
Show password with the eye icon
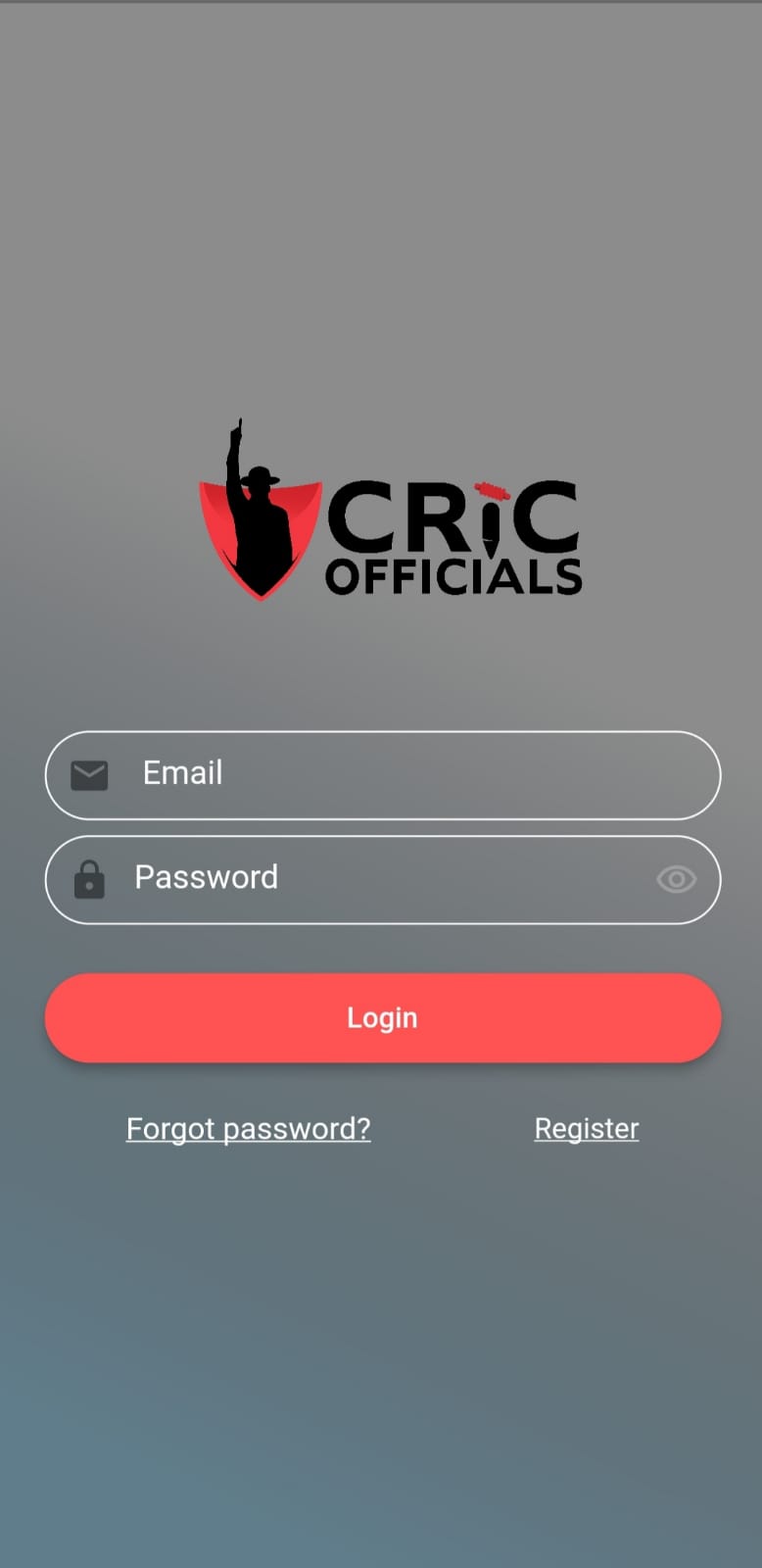point(676,879)
